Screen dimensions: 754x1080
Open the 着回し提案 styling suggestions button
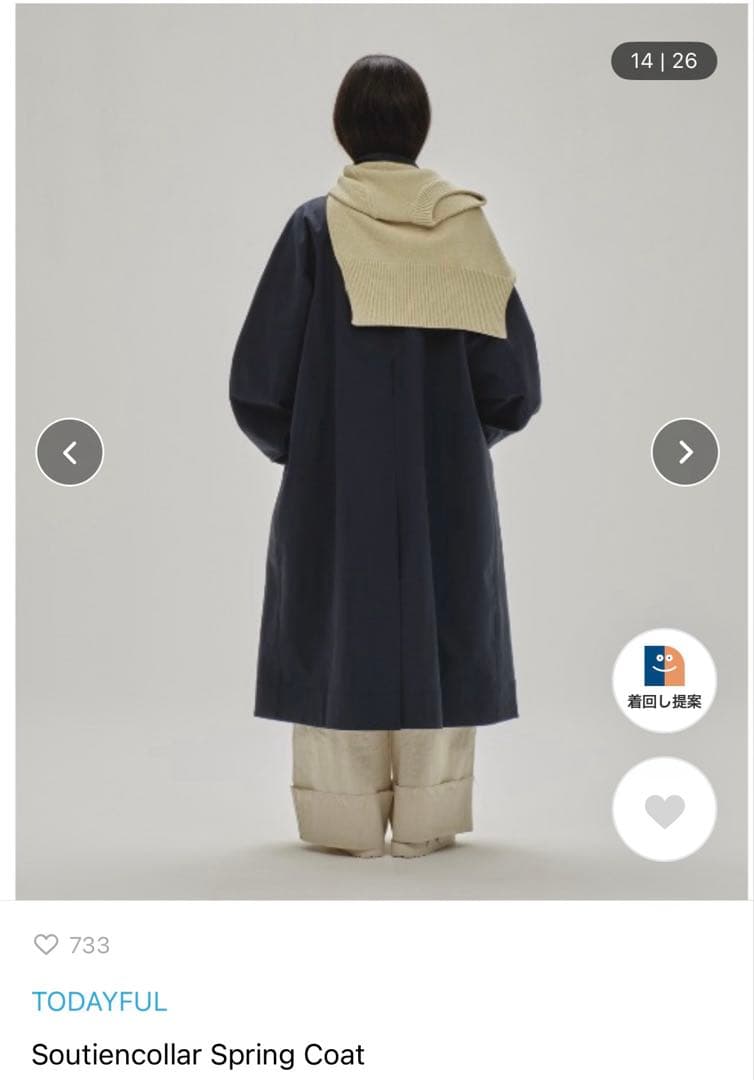664,680
